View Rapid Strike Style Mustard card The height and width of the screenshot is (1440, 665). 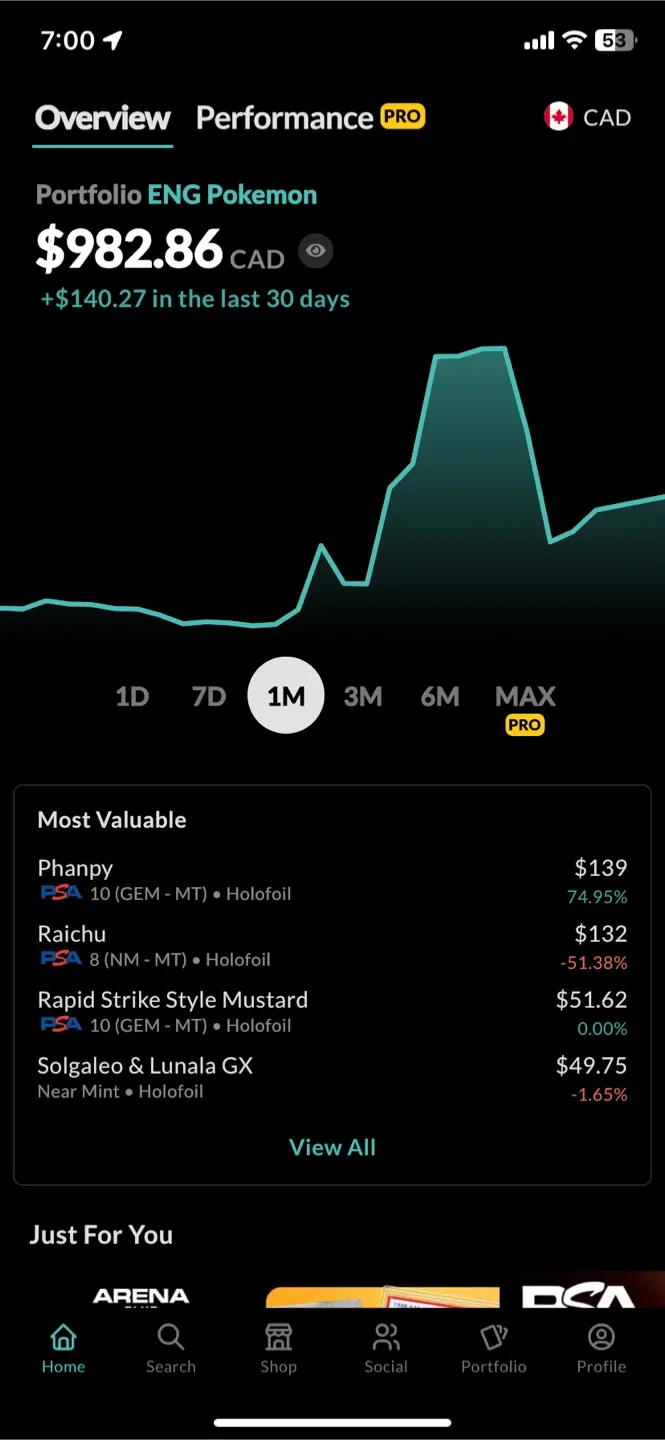point(332,1011)
